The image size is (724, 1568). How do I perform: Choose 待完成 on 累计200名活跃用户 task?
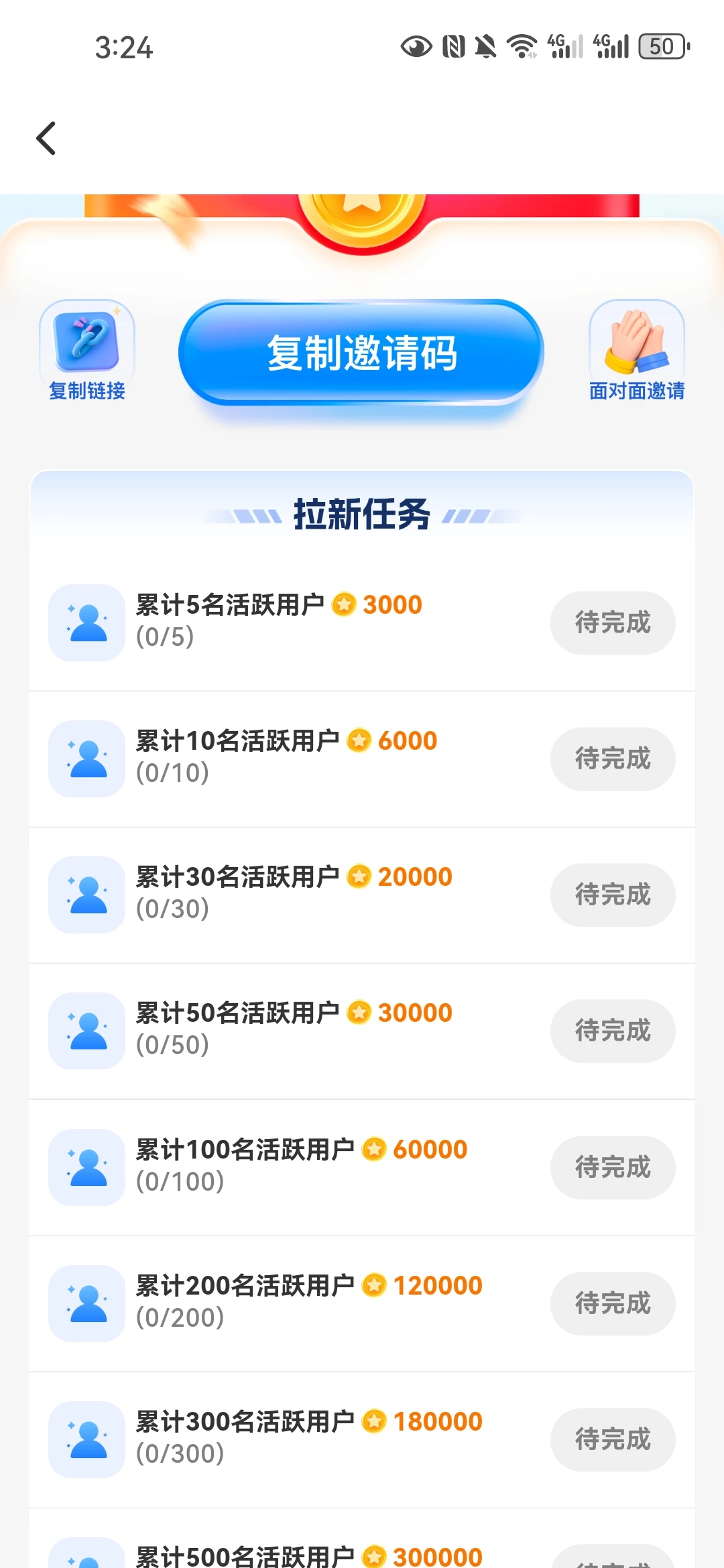click(612, 1303)
